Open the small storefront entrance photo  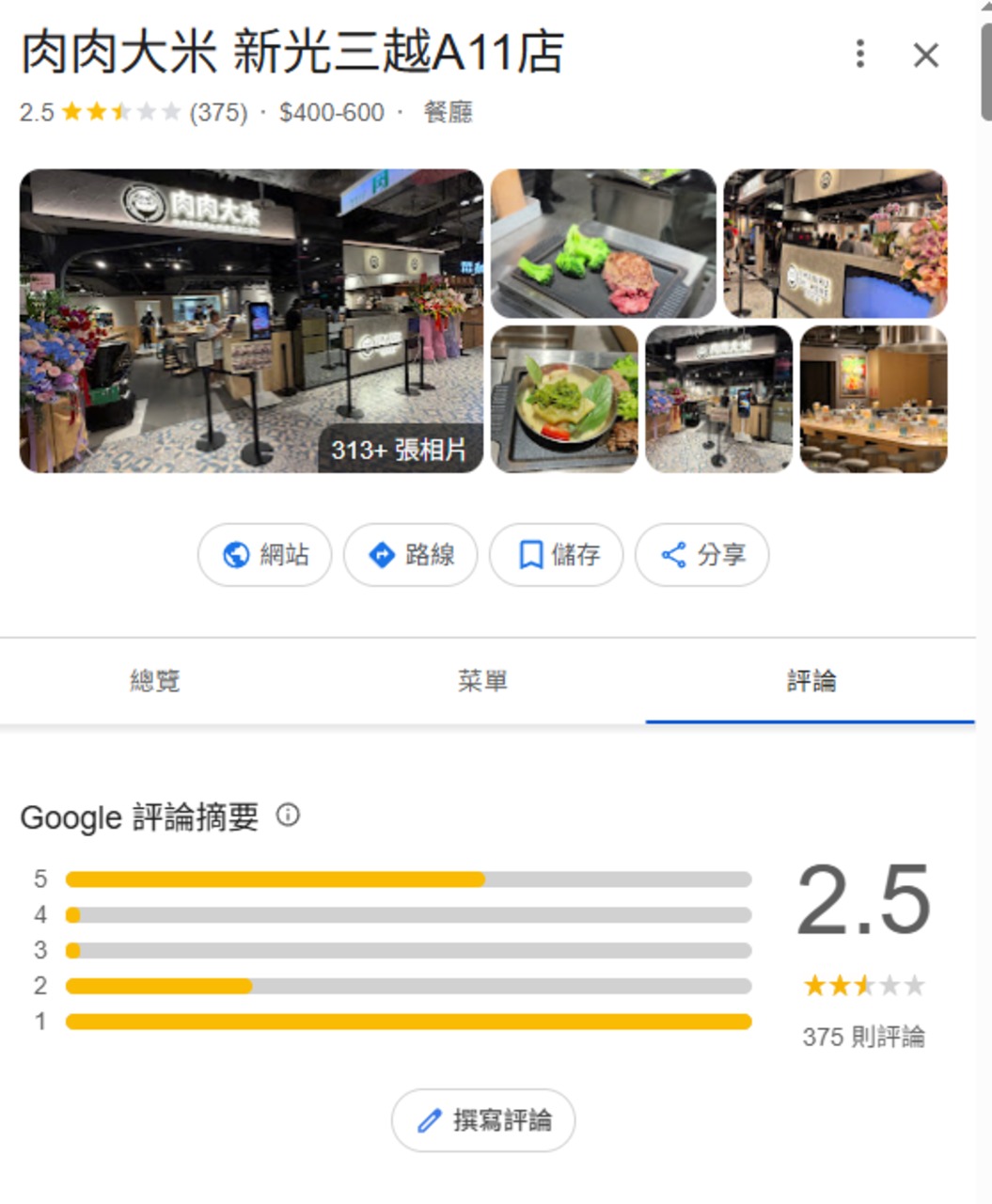718,399
